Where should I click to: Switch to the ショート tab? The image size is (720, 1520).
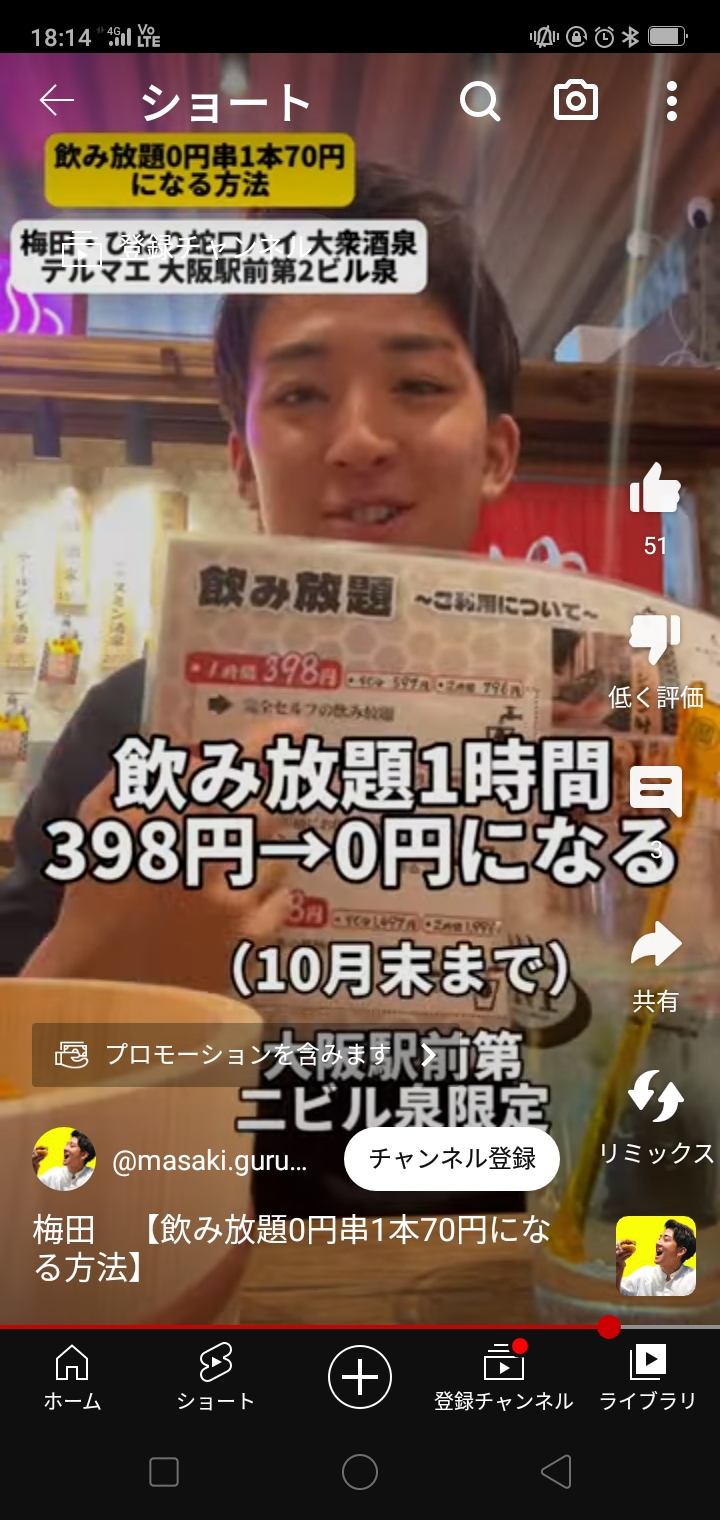point(216,1377)
